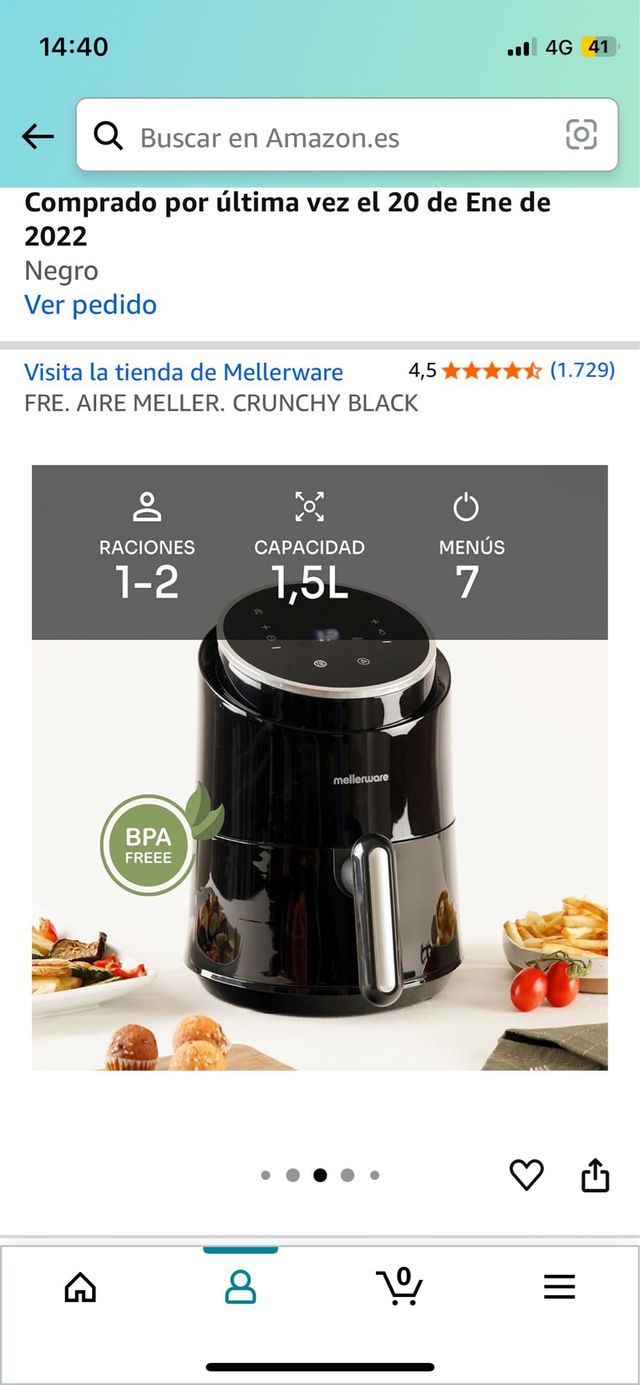Viewport: 640px width, 1385px height.
Task: Open the camera scan icon in search
Action: coord(581,135)
